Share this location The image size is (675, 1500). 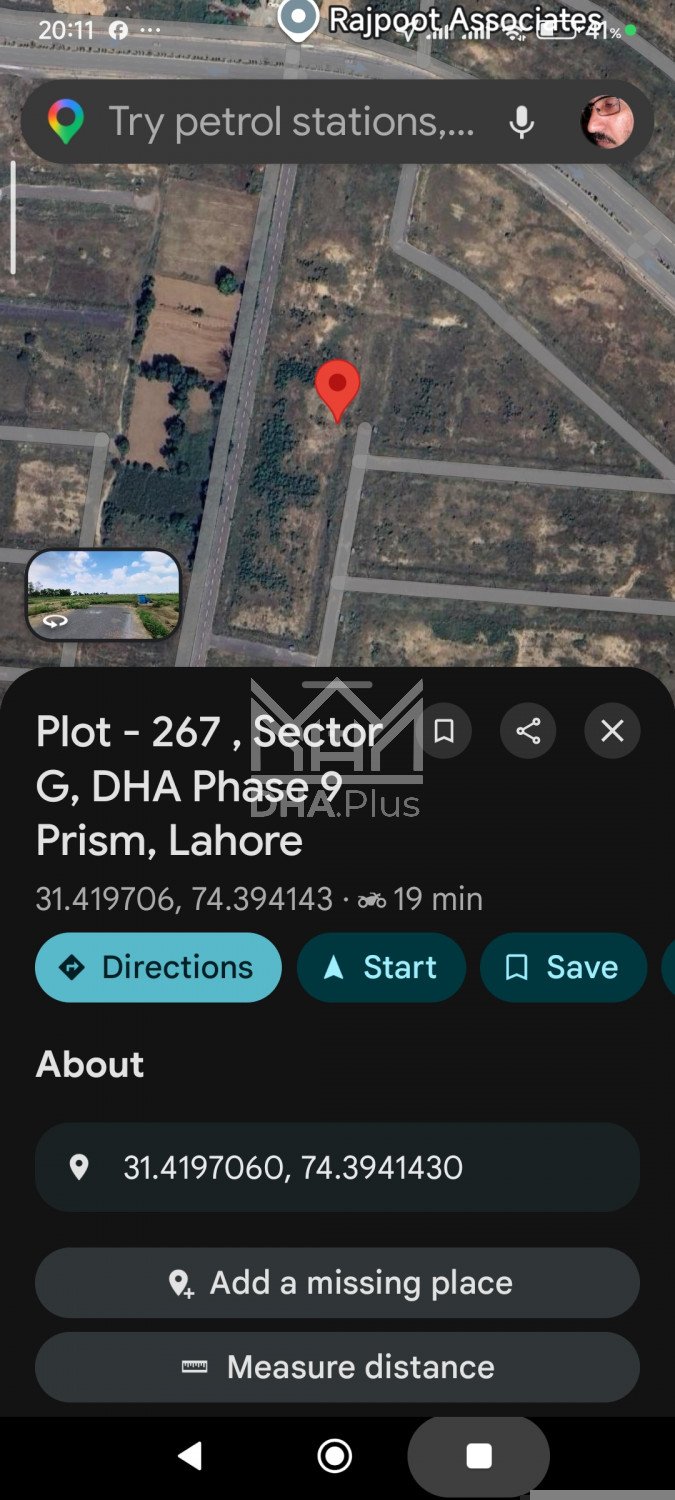click(528, 731)
